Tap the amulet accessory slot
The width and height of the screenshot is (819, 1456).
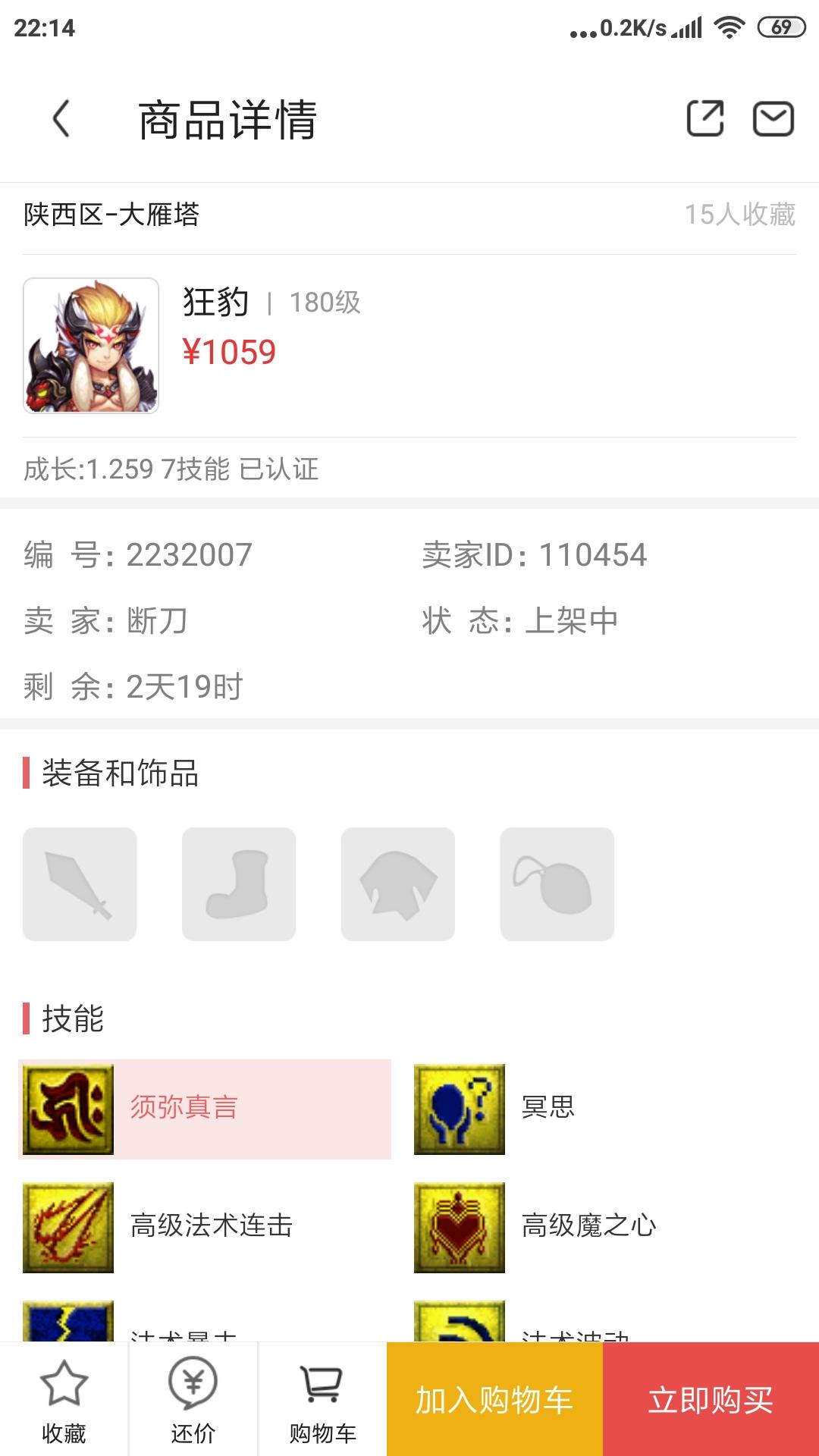(557, 884)
